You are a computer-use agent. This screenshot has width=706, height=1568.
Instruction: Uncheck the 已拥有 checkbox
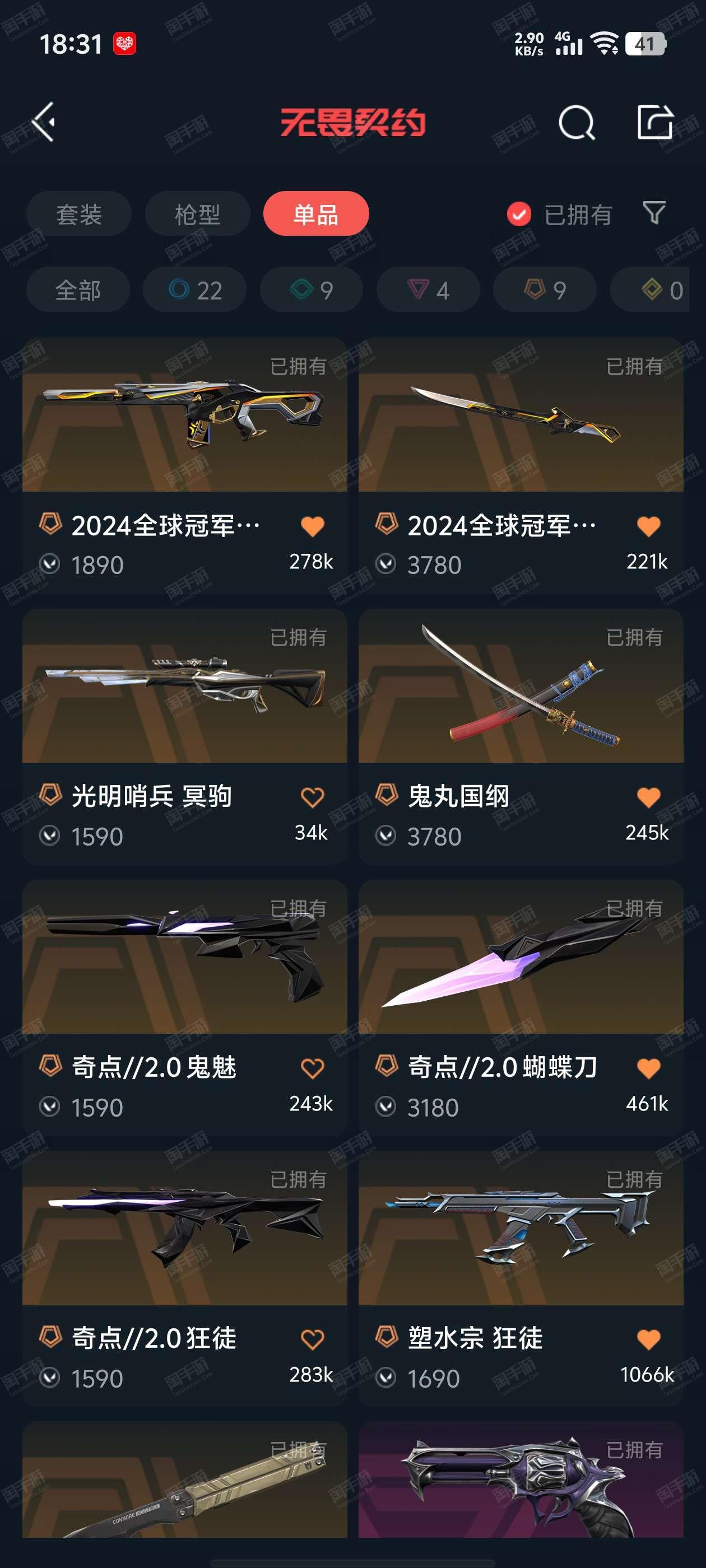[x=519, y=214]
